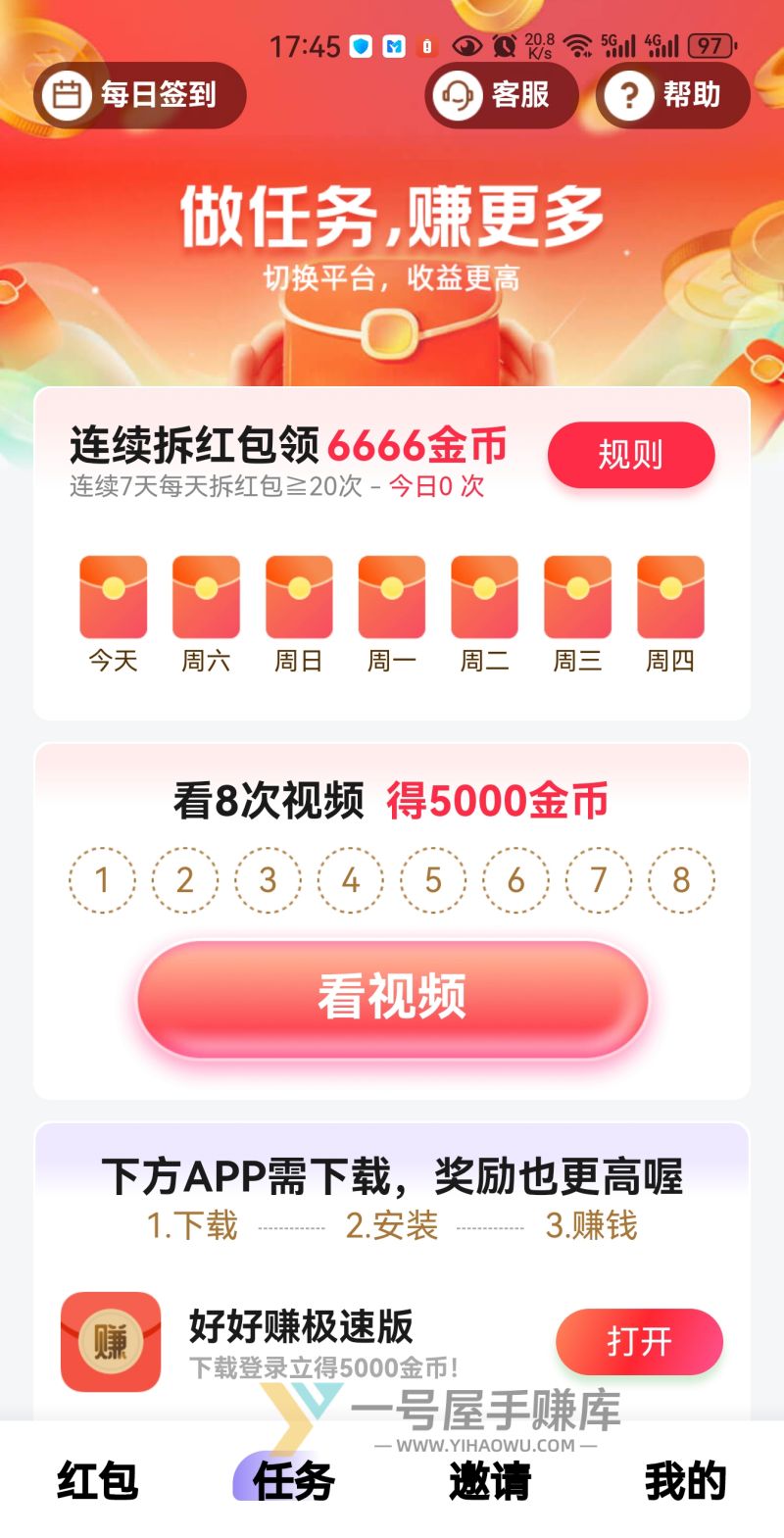Start watching with 看视频 button

392,998
